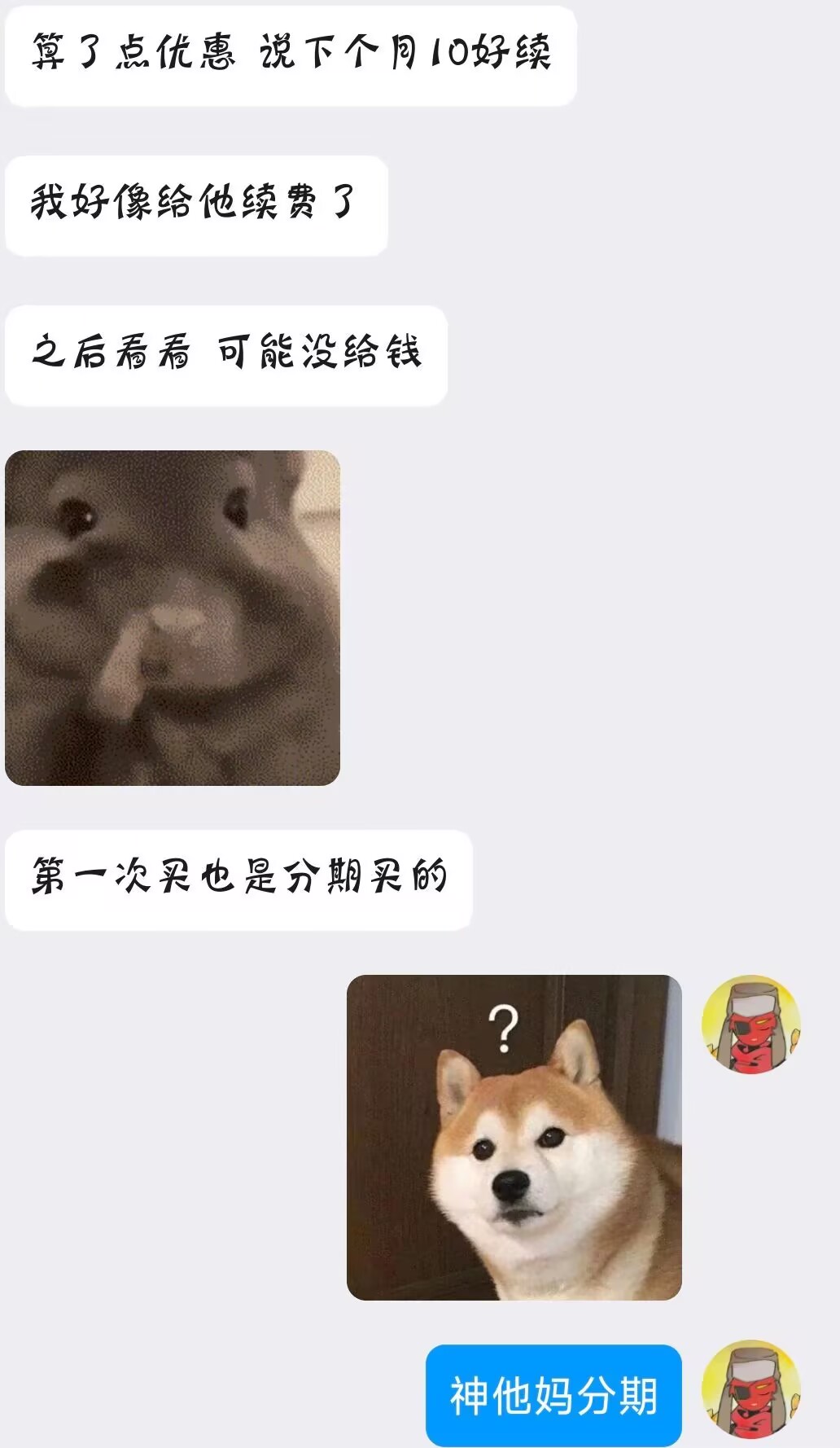This screenshot has height=1448, width=840.
Task: Open the blurry hamster sticker image
Action: click(173, 617)
